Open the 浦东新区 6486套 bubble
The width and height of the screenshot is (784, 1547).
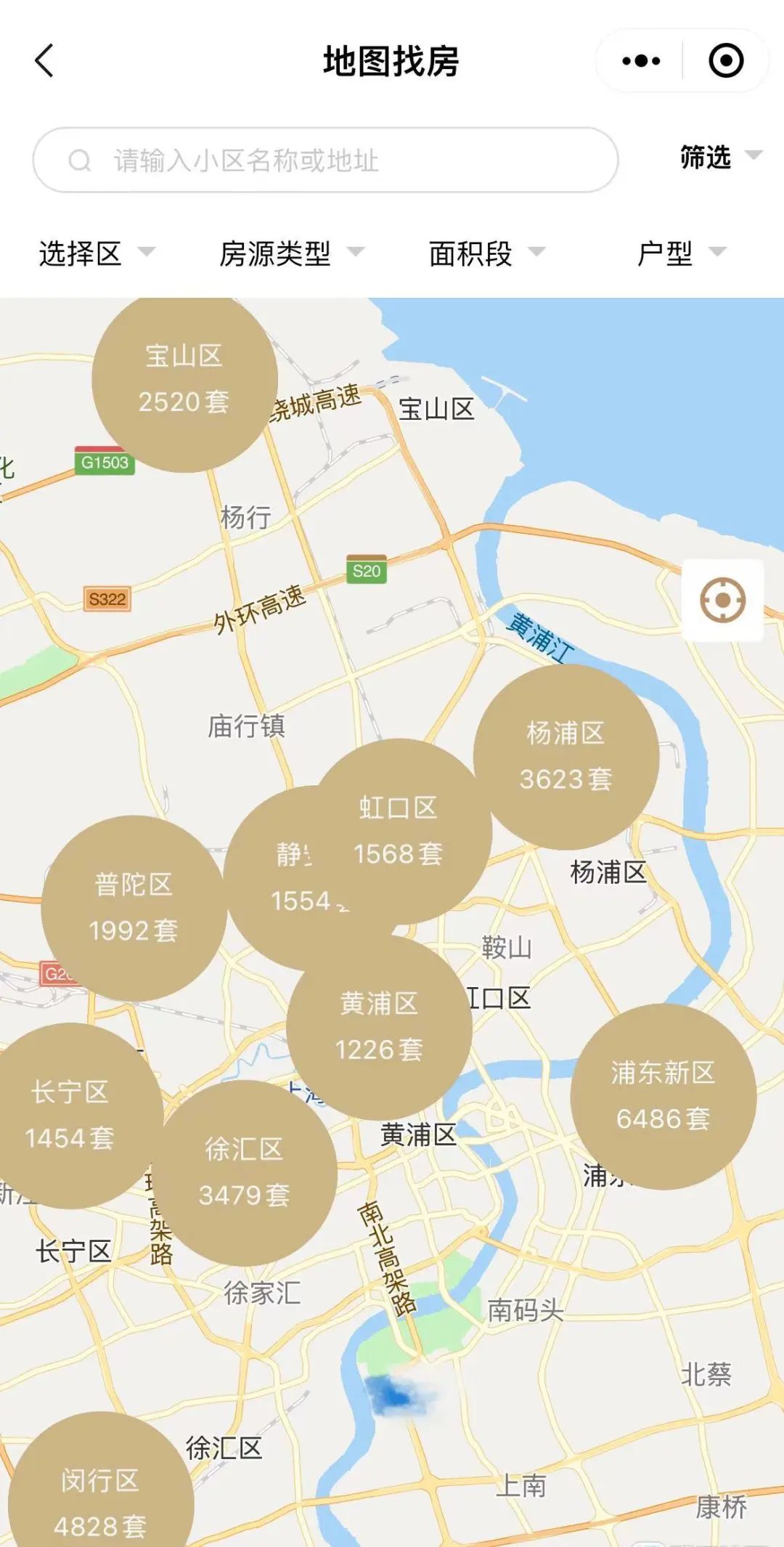pos(663,1096)
